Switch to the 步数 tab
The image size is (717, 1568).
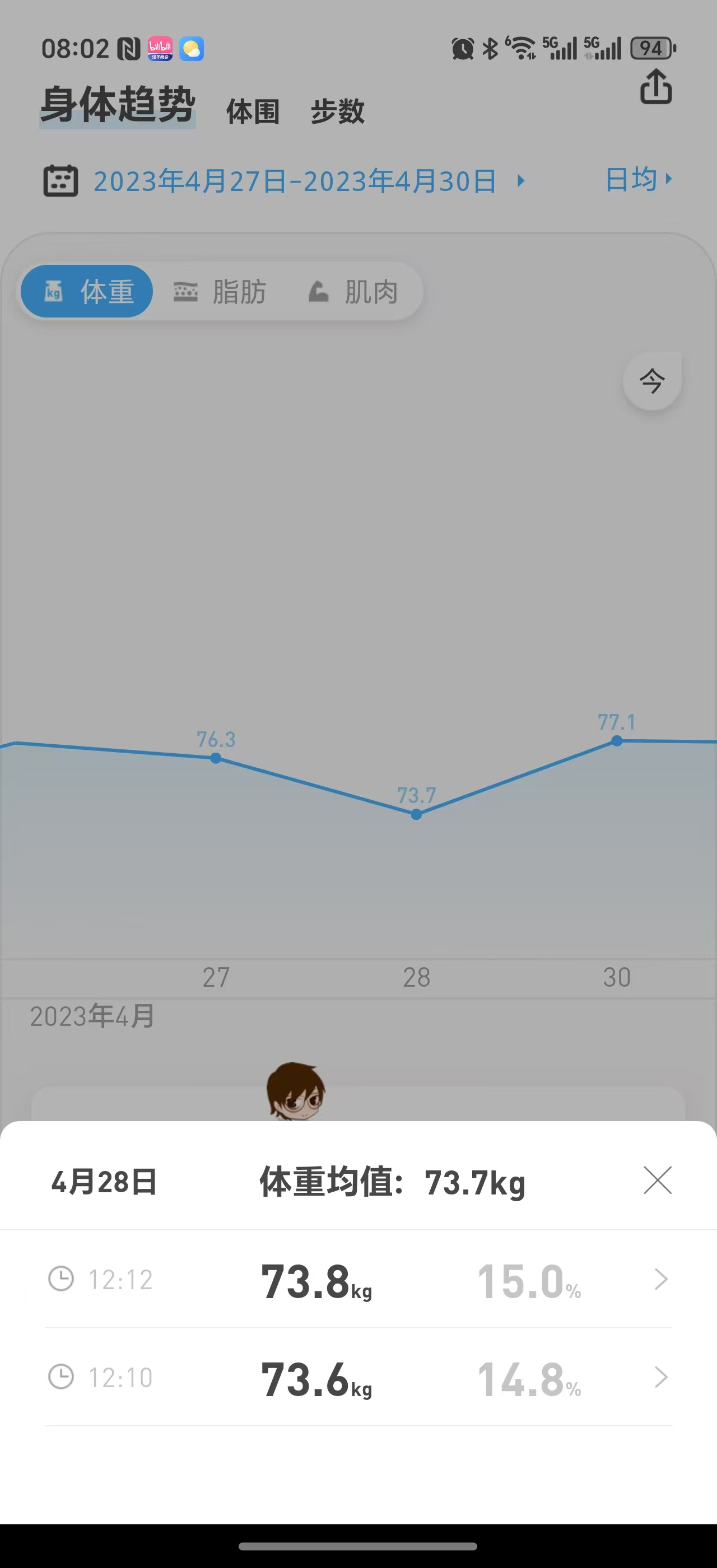pos(337,112)
